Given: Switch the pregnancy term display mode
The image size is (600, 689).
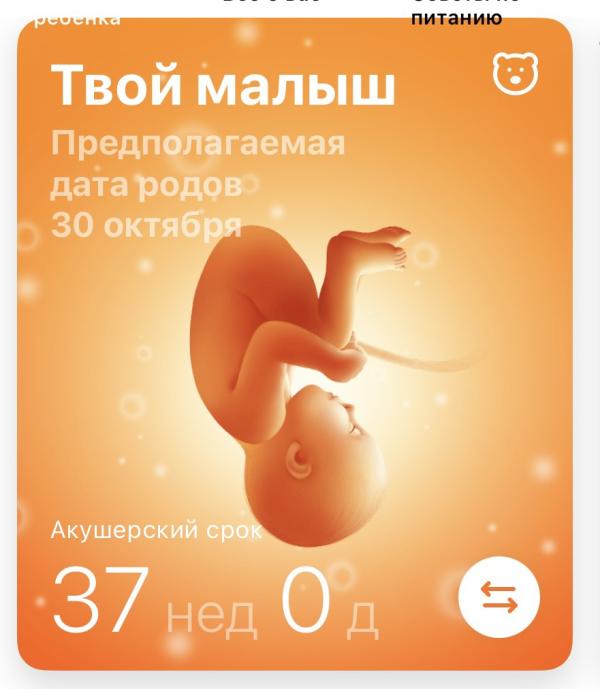Looking at the screenshot, I should click(499, 597).
